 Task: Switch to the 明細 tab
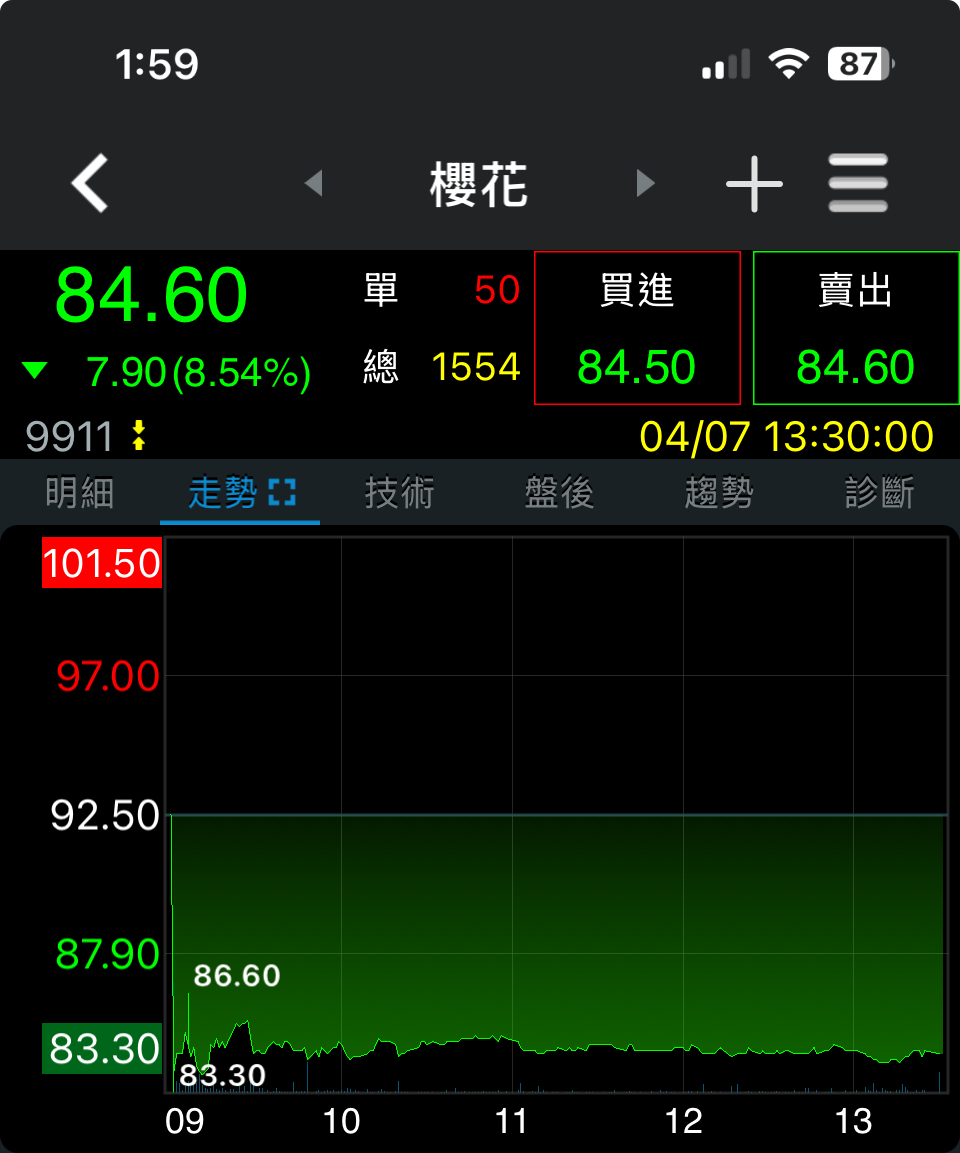pos(80,493)
